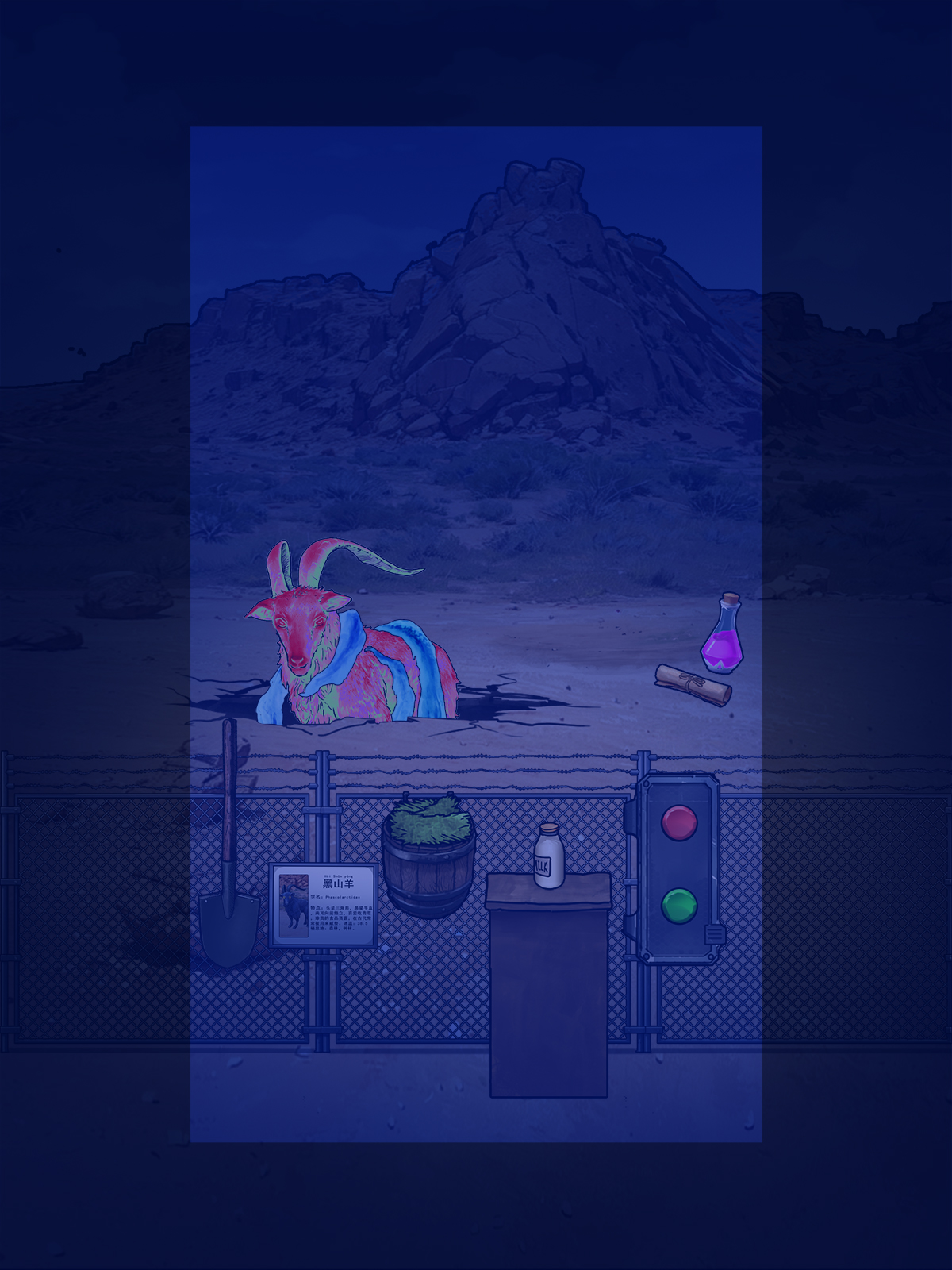Hit the green button on the control box
The width and height of the screenshot is (952, 1270).
tap(679, 904)
